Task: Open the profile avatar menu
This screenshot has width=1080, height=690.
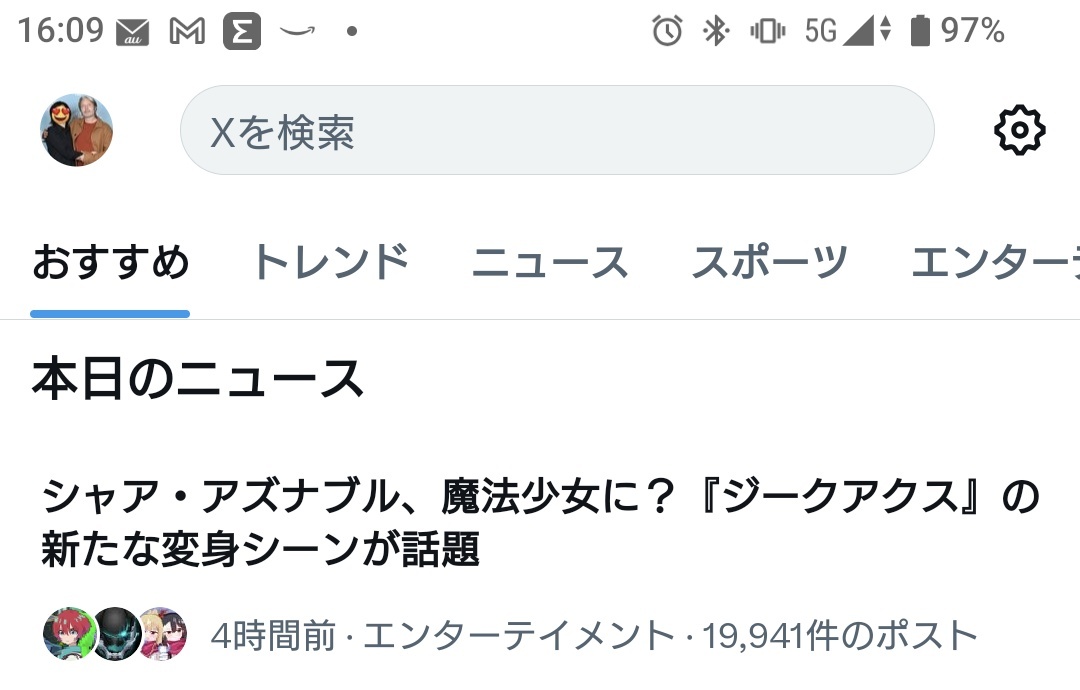Action: point(76,131)
